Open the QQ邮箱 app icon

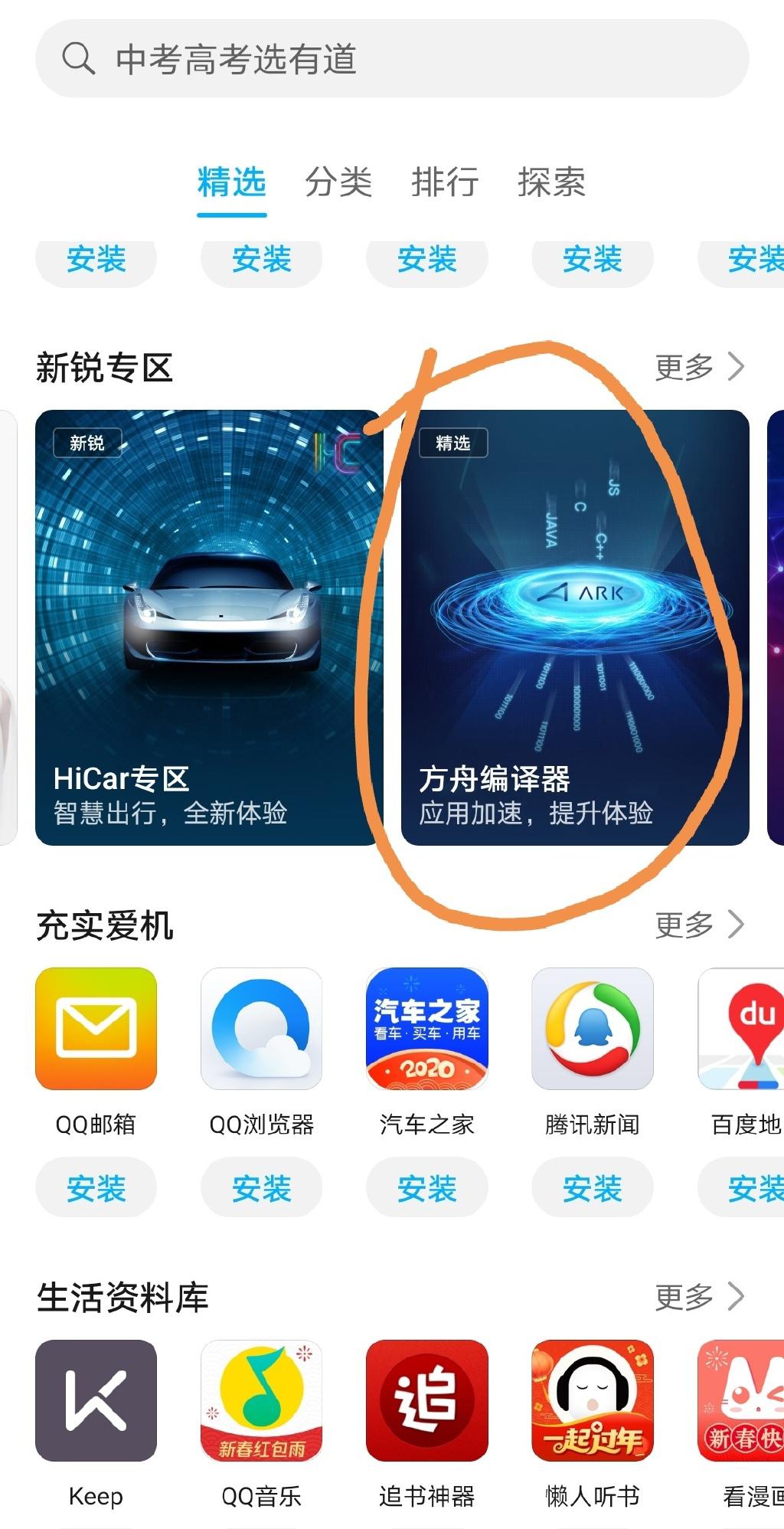96,1029
